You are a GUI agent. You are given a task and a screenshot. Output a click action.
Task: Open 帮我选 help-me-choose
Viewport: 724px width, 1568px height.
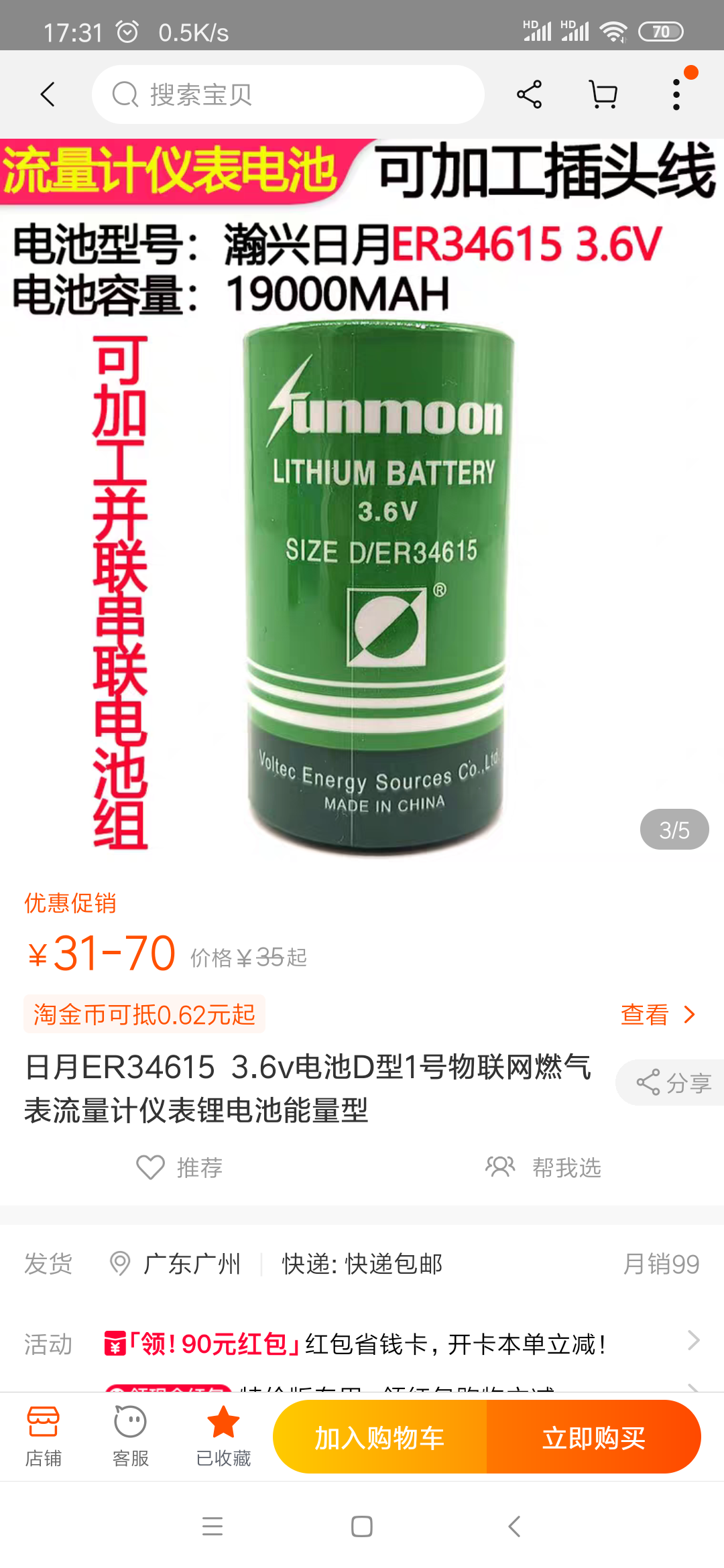point(543,1167)
